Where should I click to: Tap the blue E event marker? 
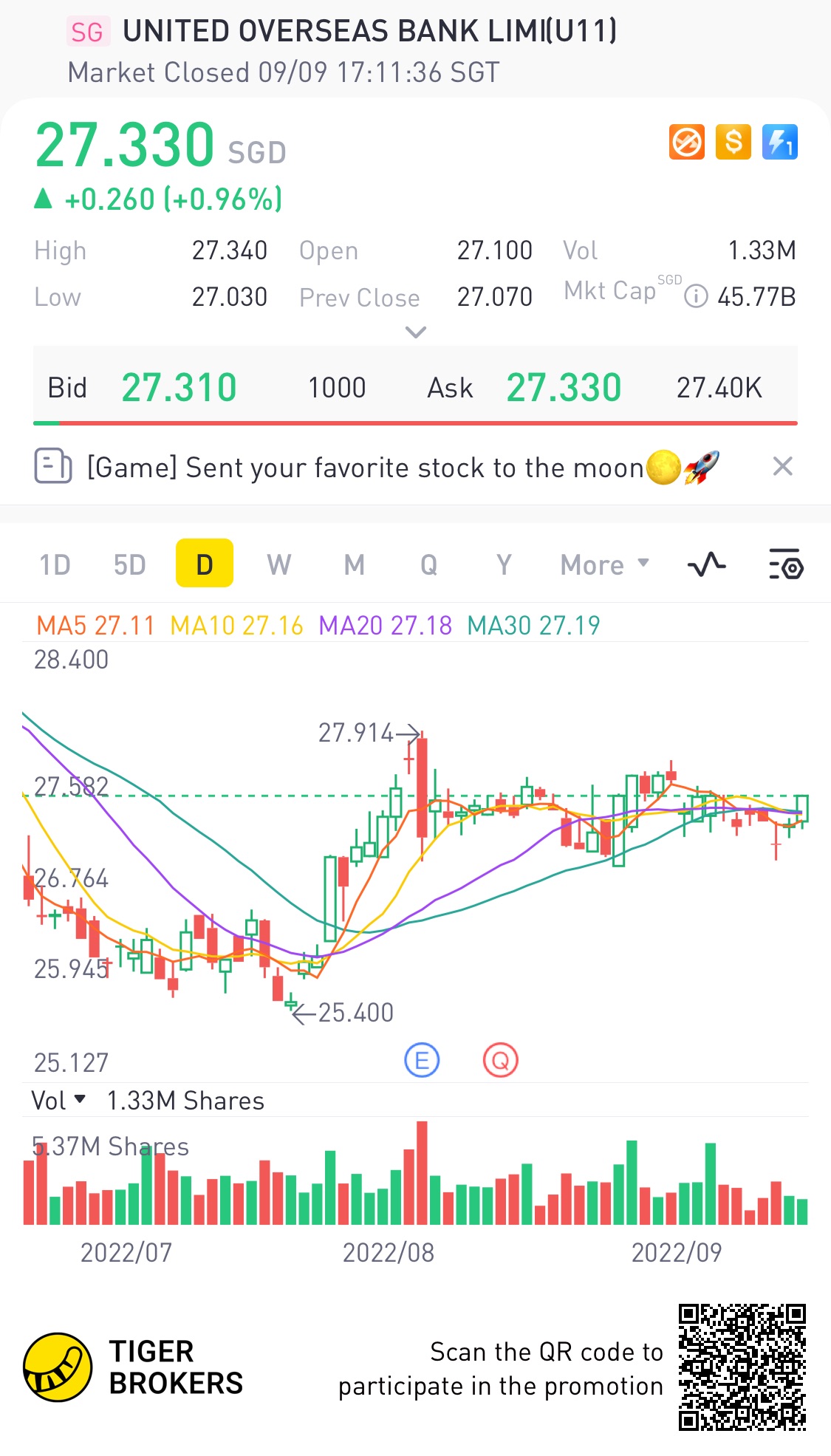coord(422,1061)
